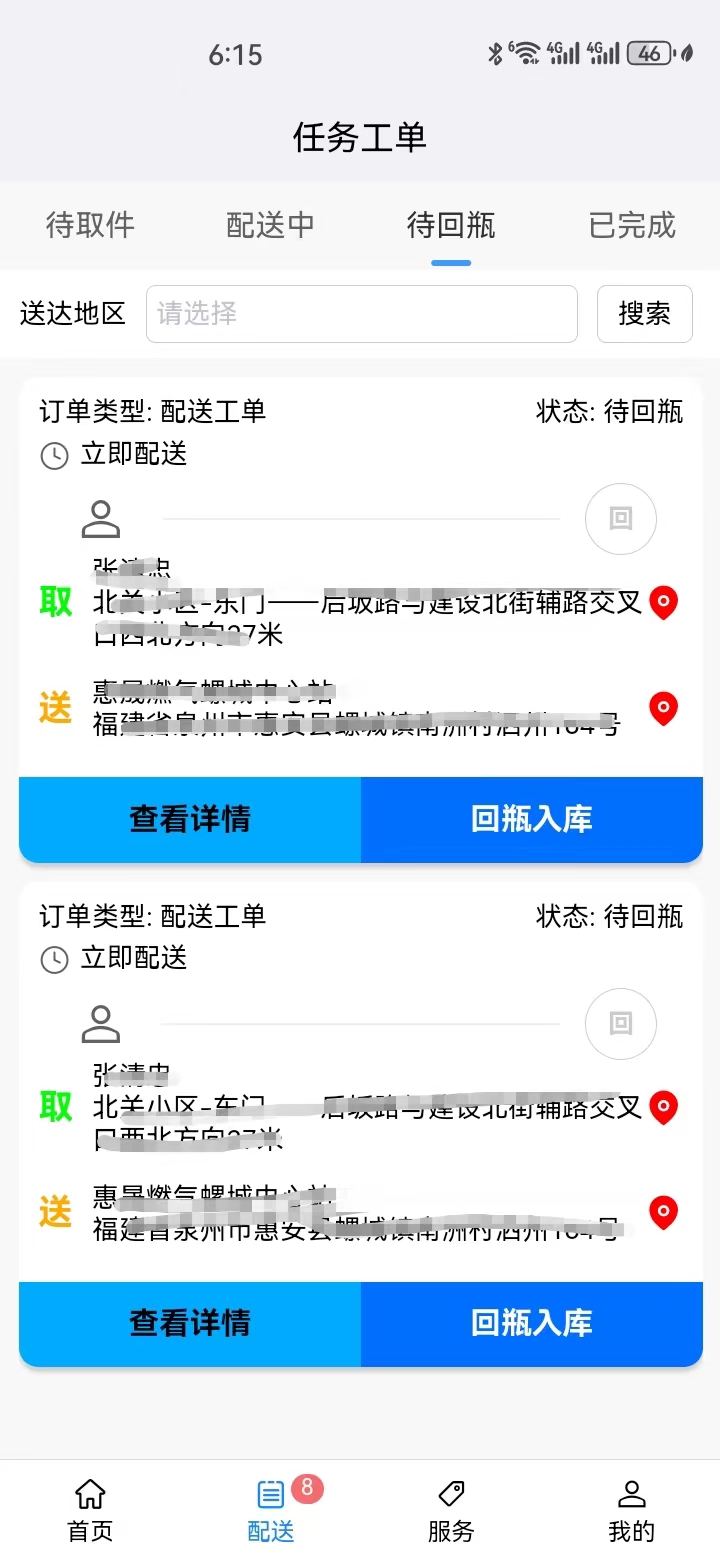The width and height of the screenshot is (720, 1560).
Task: Tap the circular 回 bottle-return icon on first order
Action: click(x=620, y=519)
